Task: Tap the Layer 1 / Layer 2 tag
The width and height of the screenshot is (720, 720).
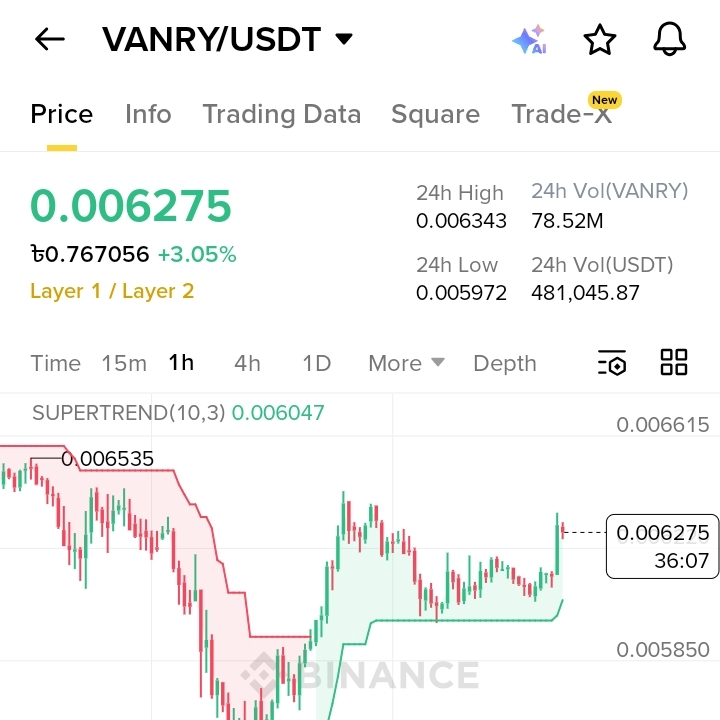Action: point(112,291)
